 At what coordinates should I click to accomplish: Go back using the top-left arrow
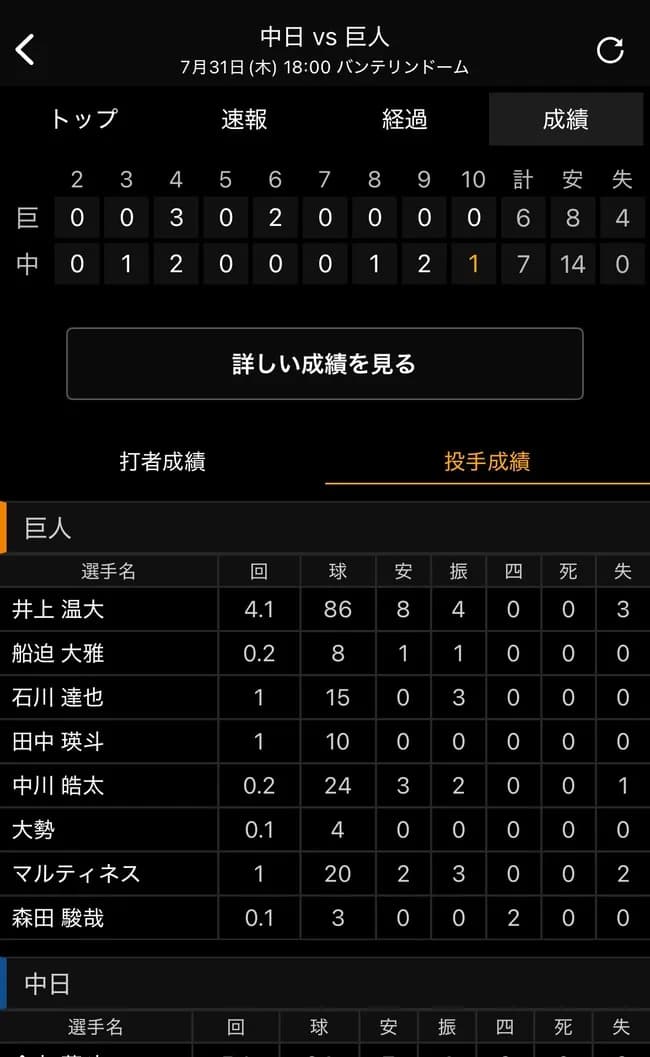[x=26, y=50]
